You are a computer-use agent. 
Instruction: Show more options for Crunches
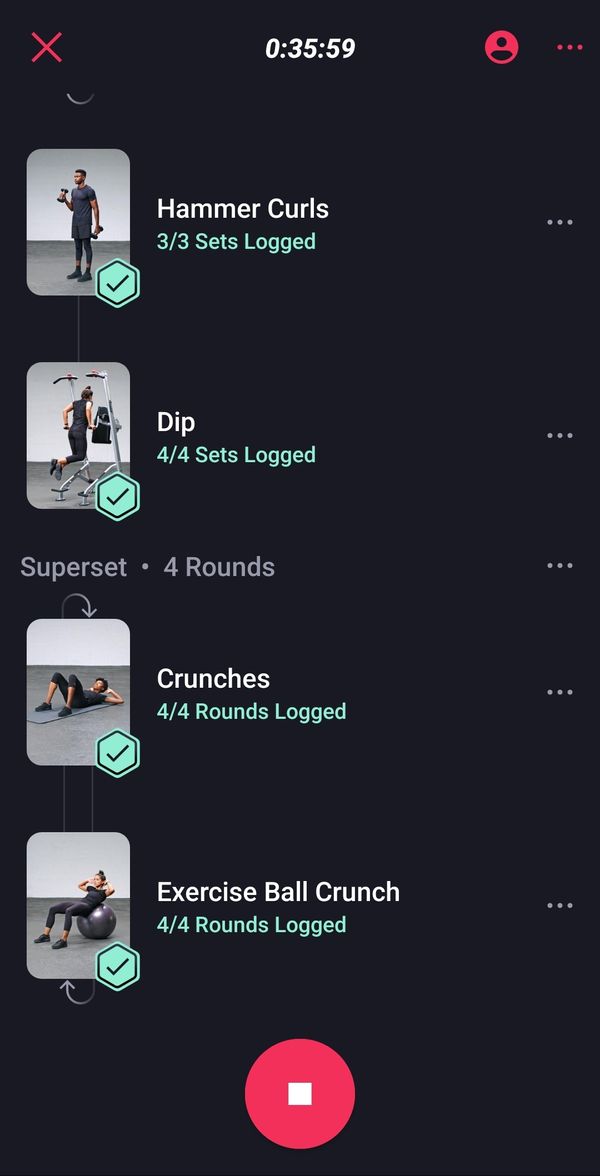(x=560, y=692)
